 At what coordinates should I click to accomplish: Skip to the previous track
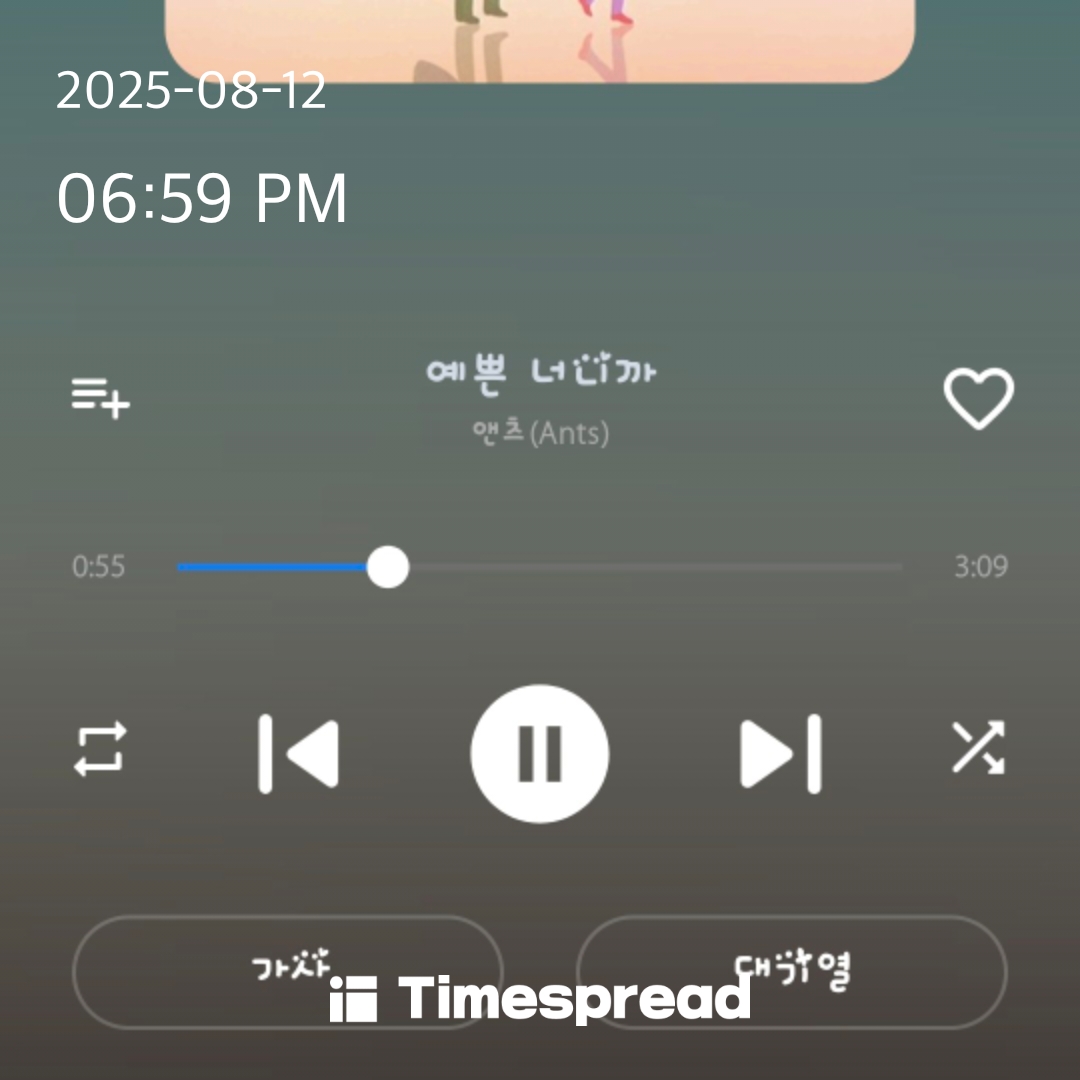point(298,753)
